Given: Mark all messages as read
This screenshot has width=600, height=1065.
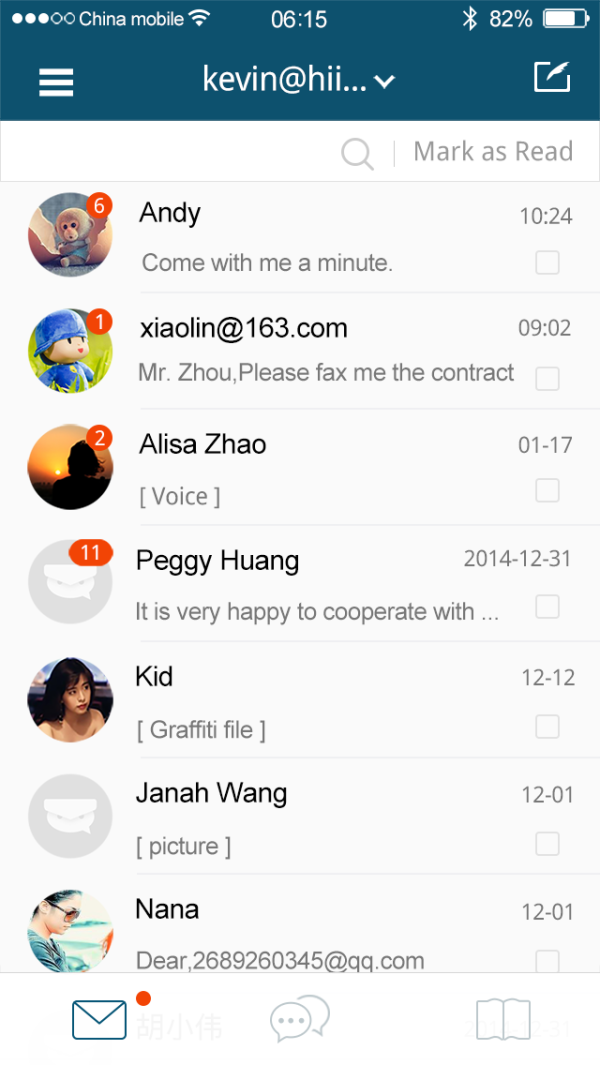Looking at the screenshot, I should 493,152.
